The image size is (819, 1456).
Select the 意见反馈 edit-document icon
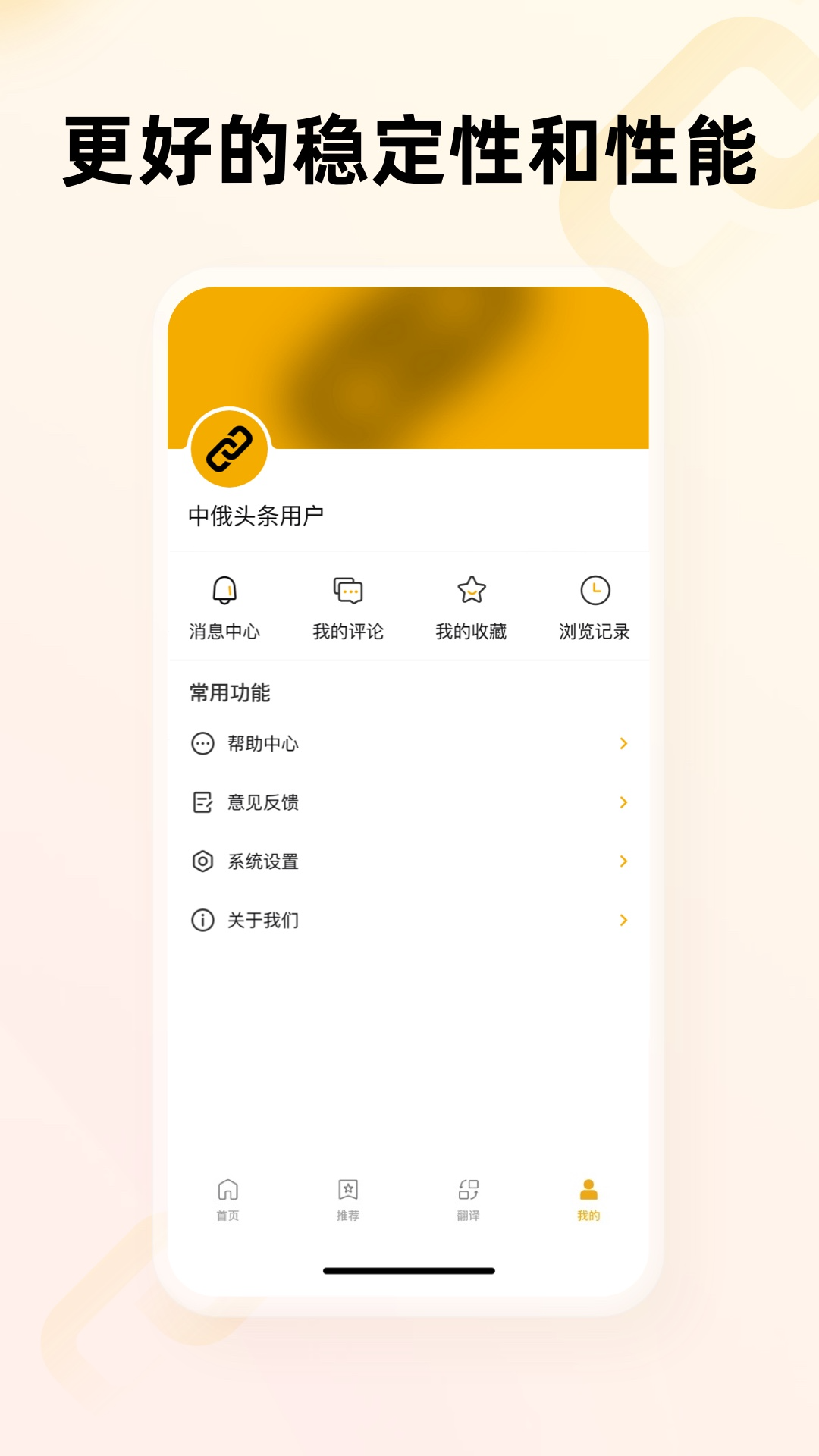202,803
